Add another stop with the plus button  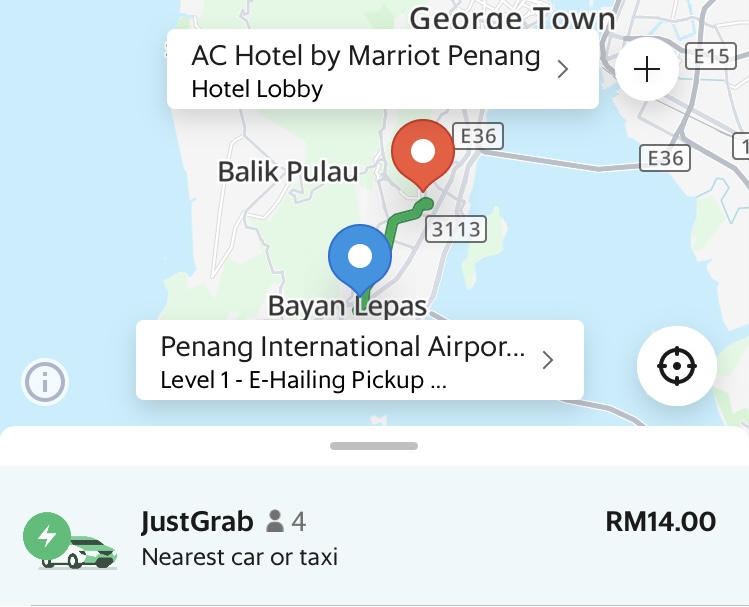point(648,70)
